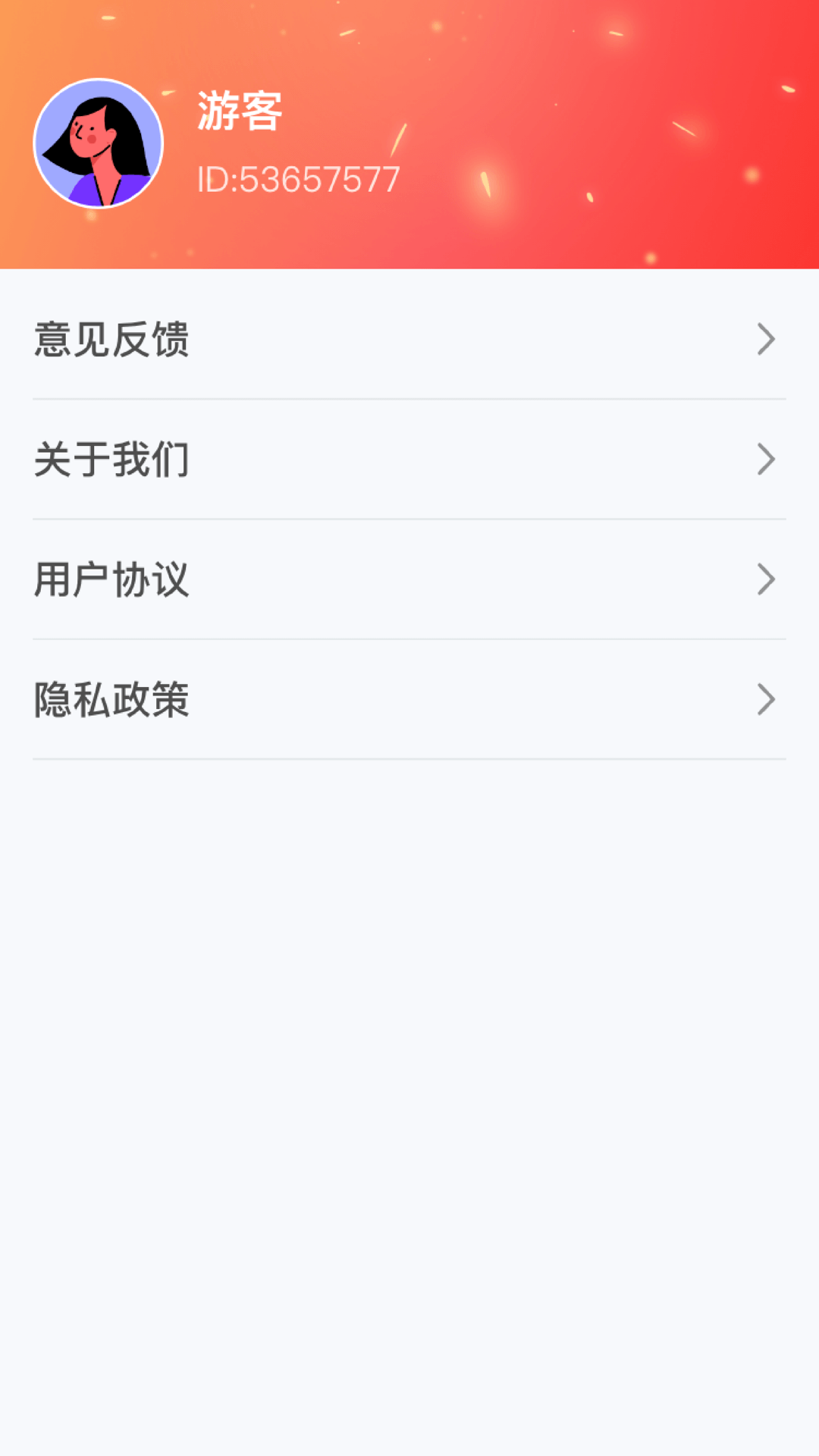
Task: Open 关于我们 about page
Action: (409, 460)
